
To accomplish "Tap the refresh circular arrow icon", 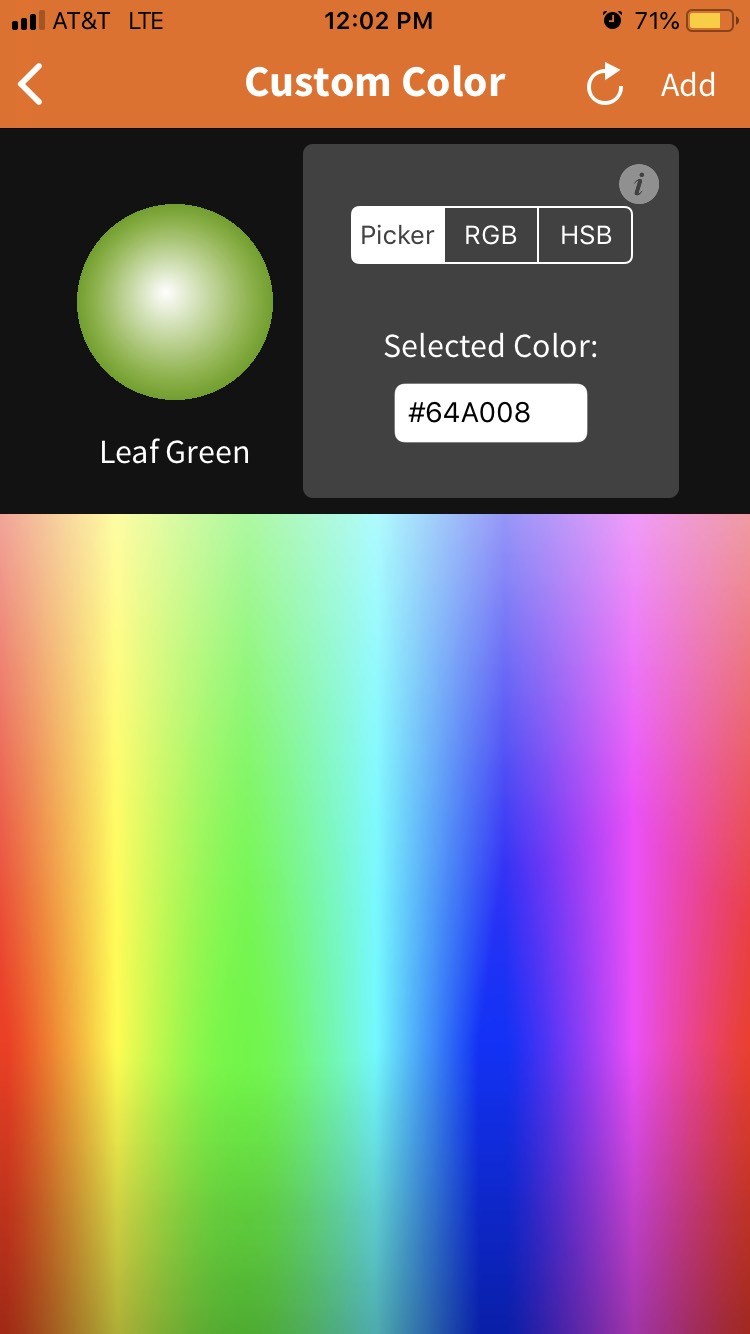I will 604,85.
